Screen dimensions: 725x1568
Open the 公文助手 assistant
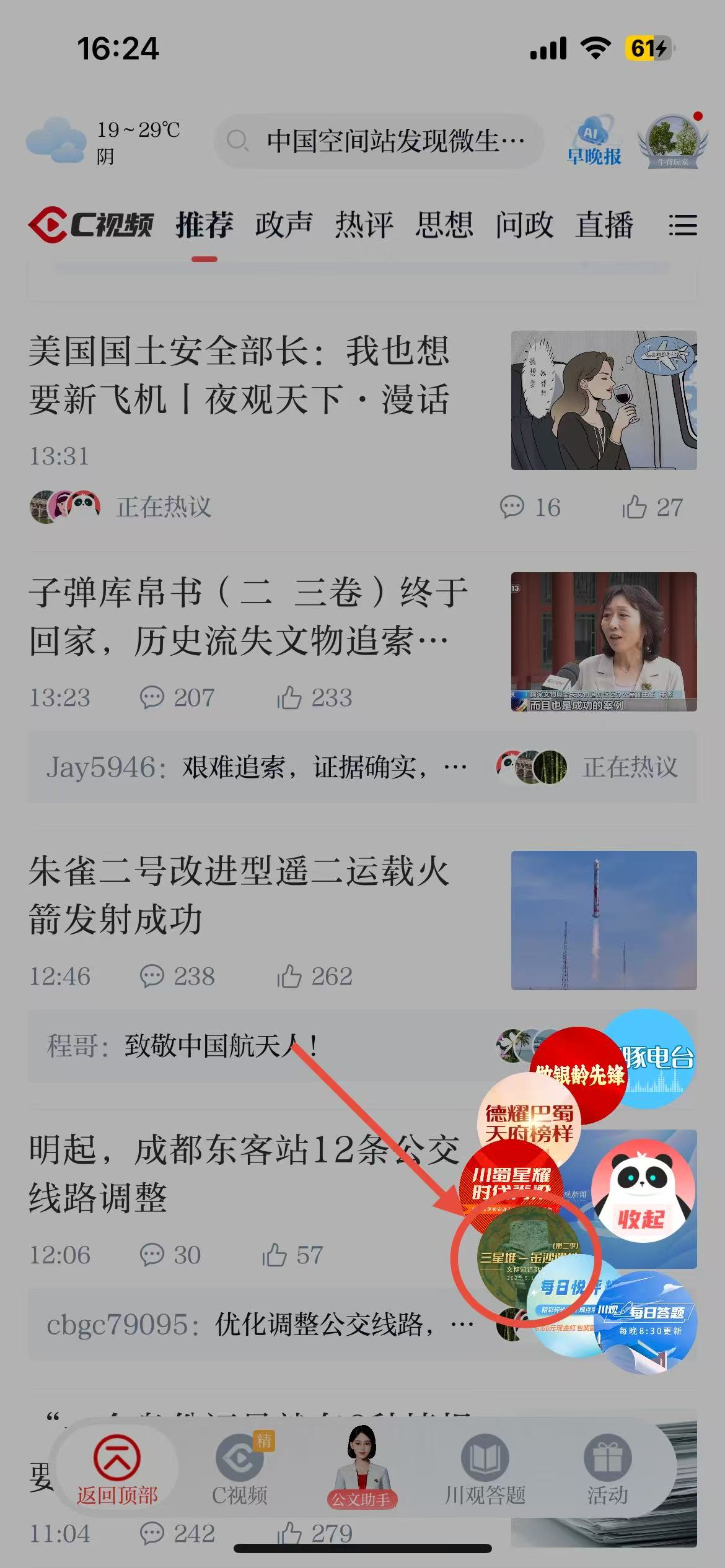361,1468
